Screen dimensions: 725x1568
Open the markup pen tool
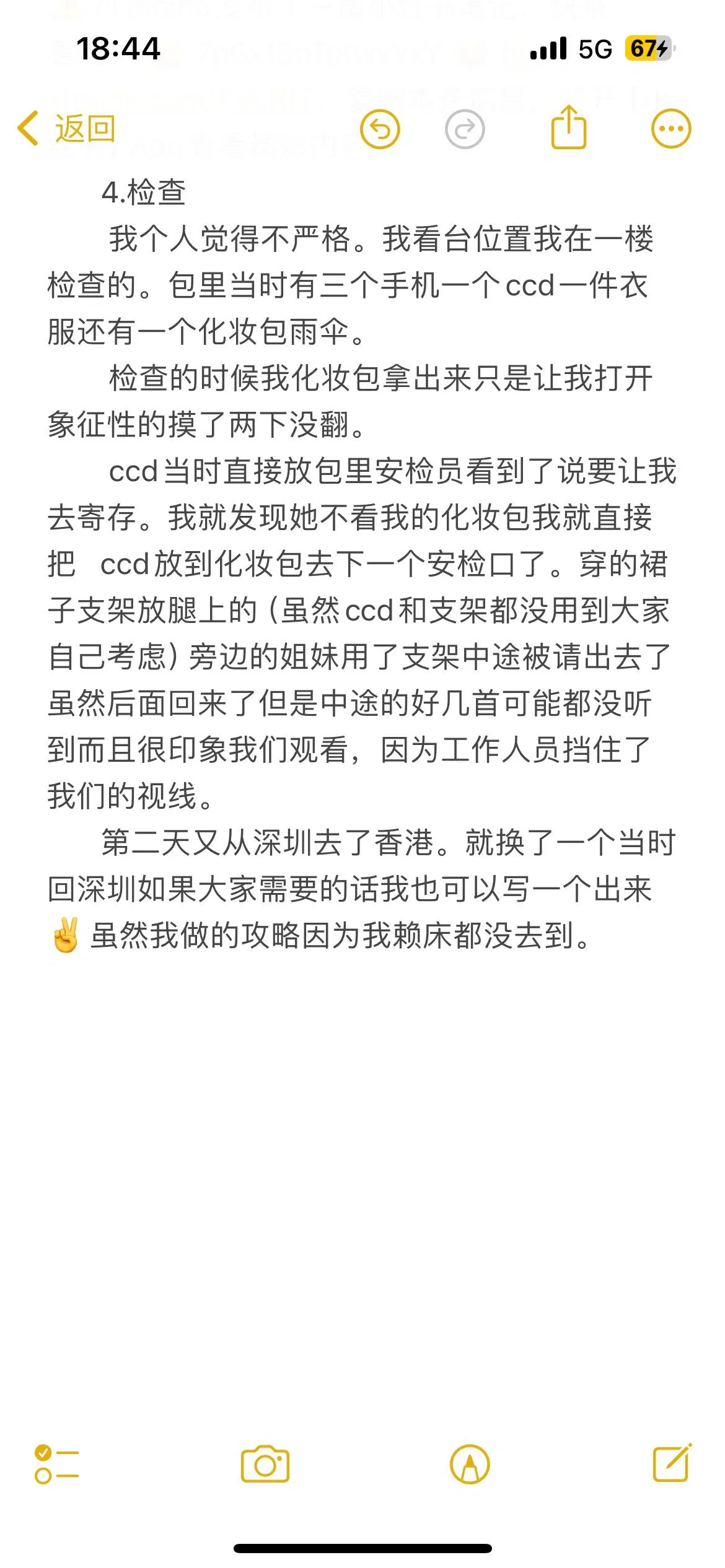(470, 1465)
